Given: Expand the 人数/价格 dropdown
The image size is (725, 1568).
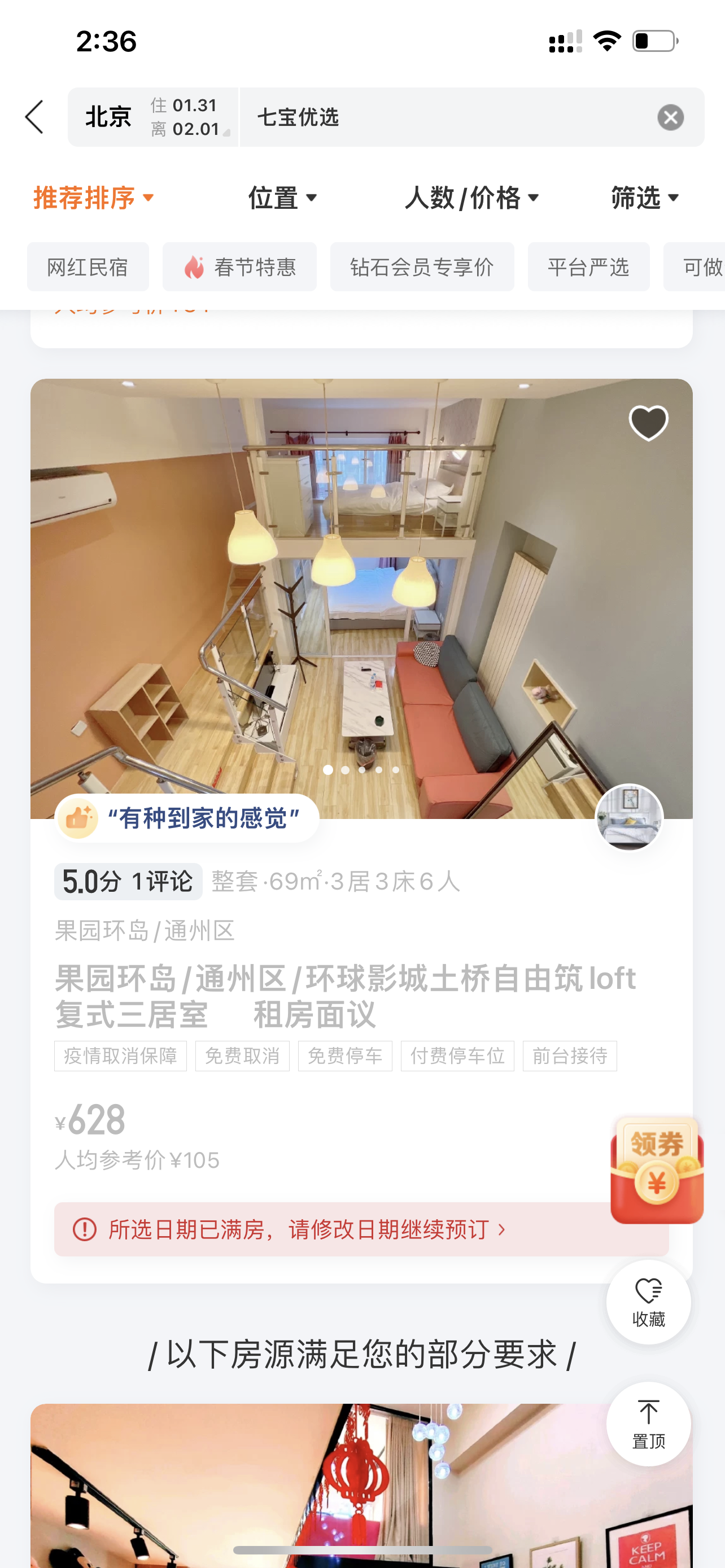Looking at the screenshot, I should (473, 198).
